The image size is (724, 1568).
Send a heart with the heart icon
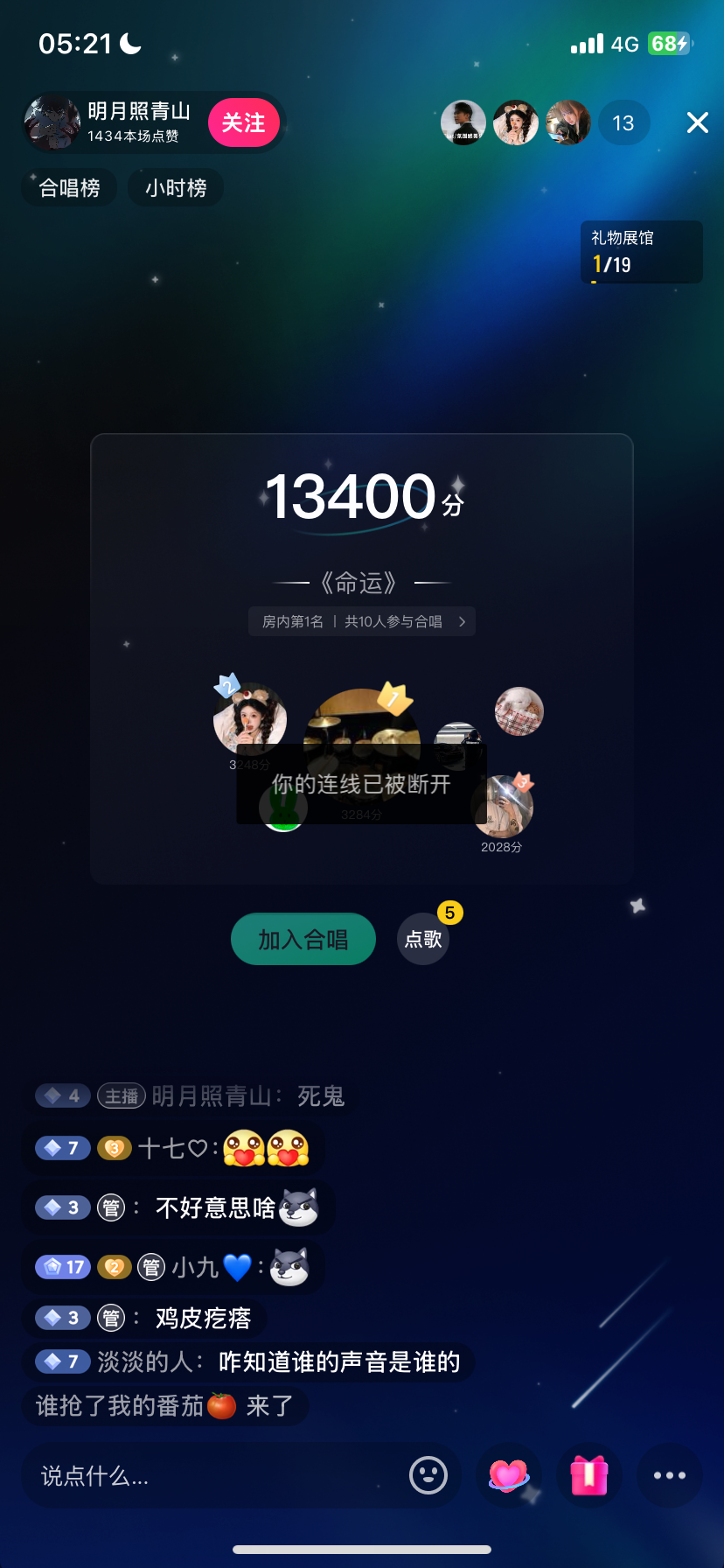point(508,1474)
